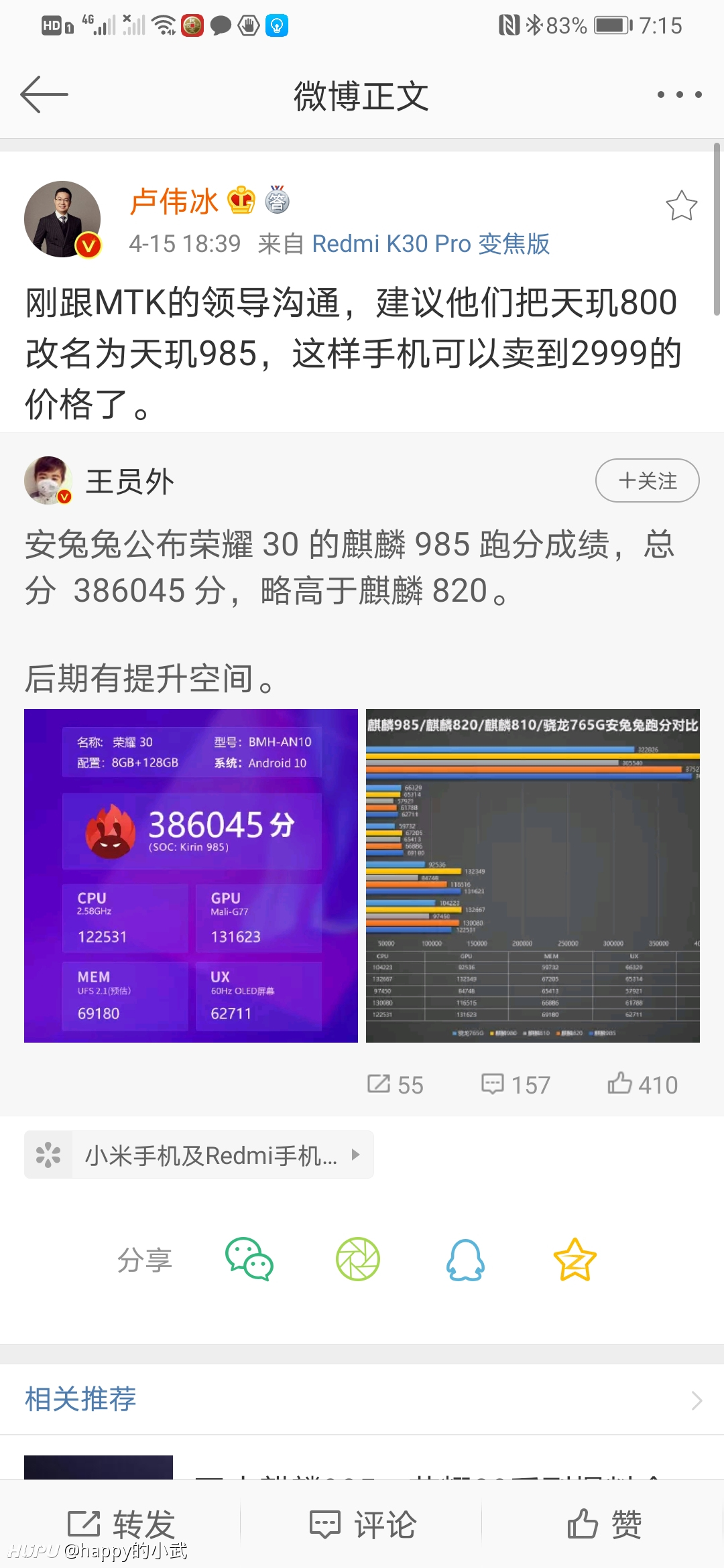Expand the 相关推荐 section
724x1568 pixels.
pyautogui.click(x=362, y=1400)
